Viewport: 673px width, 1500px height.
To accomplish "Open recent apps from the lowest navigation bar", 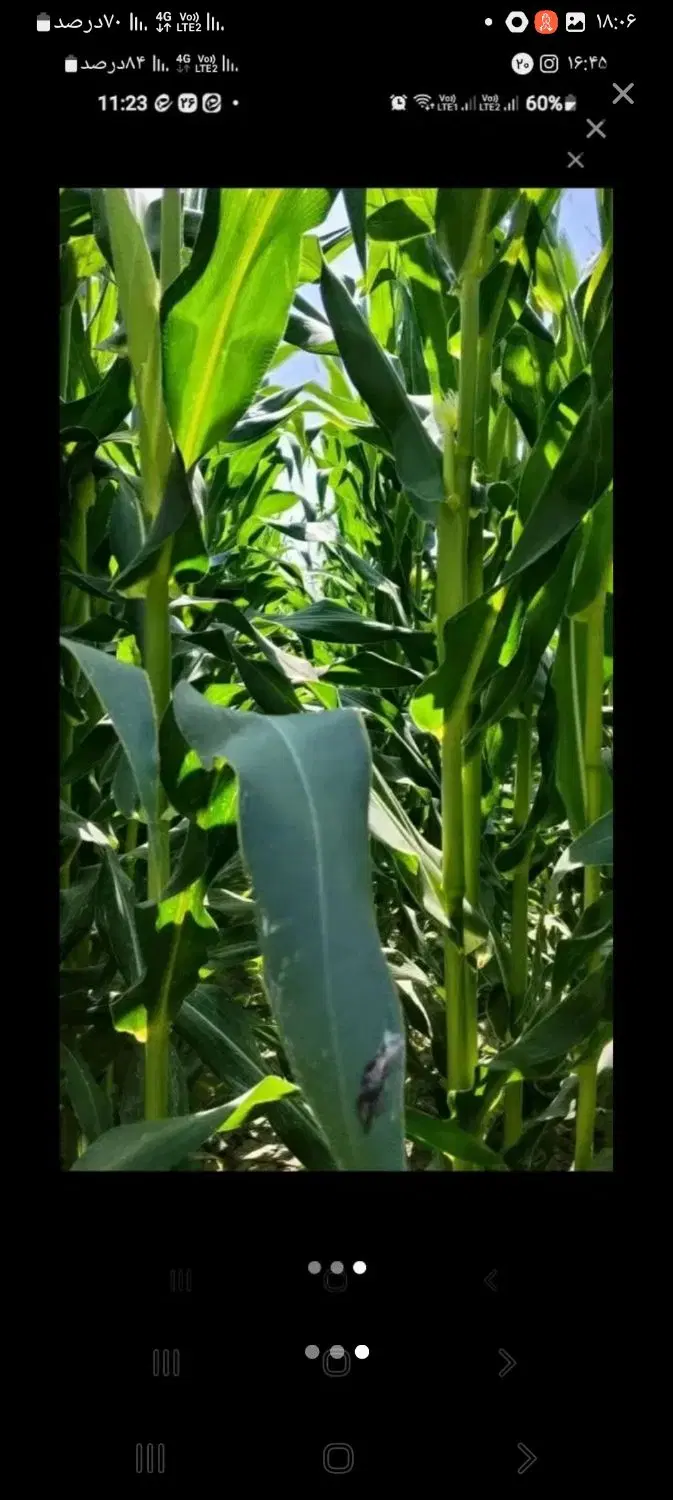I will (x=150, y=1458).
